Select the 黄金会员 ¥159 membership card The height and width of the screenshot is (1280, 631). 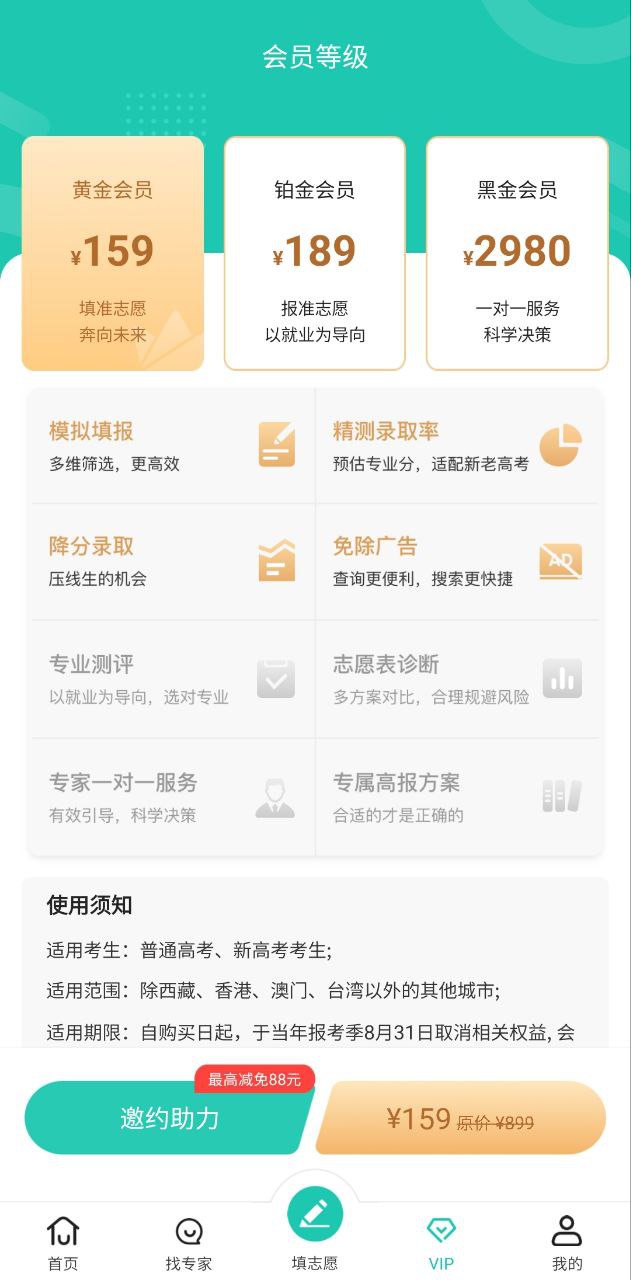point(113,253)
